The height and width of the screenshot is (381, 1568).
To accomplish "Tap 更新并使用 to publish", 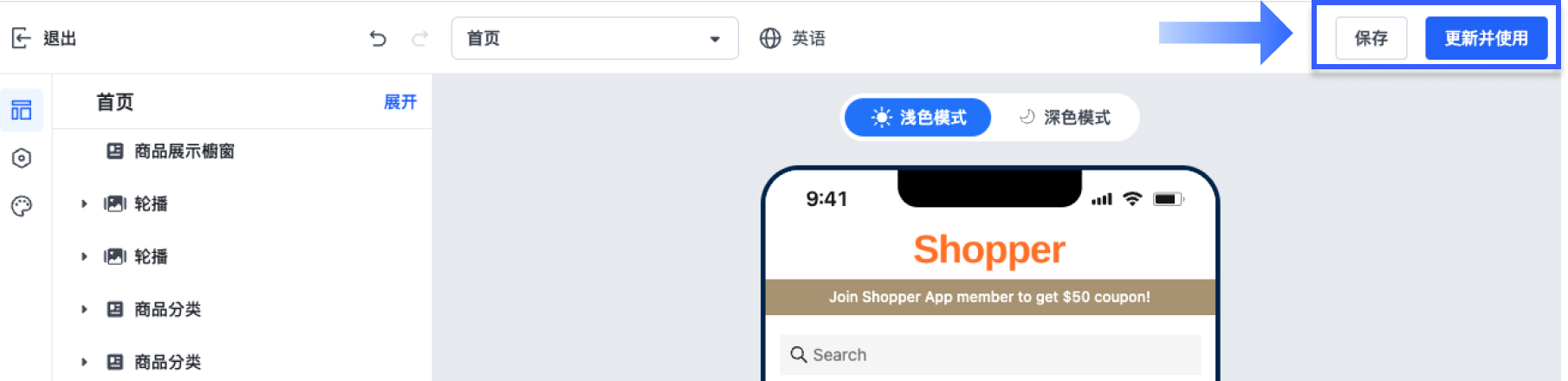I will pyautogui.click(x=1486, y=38).
